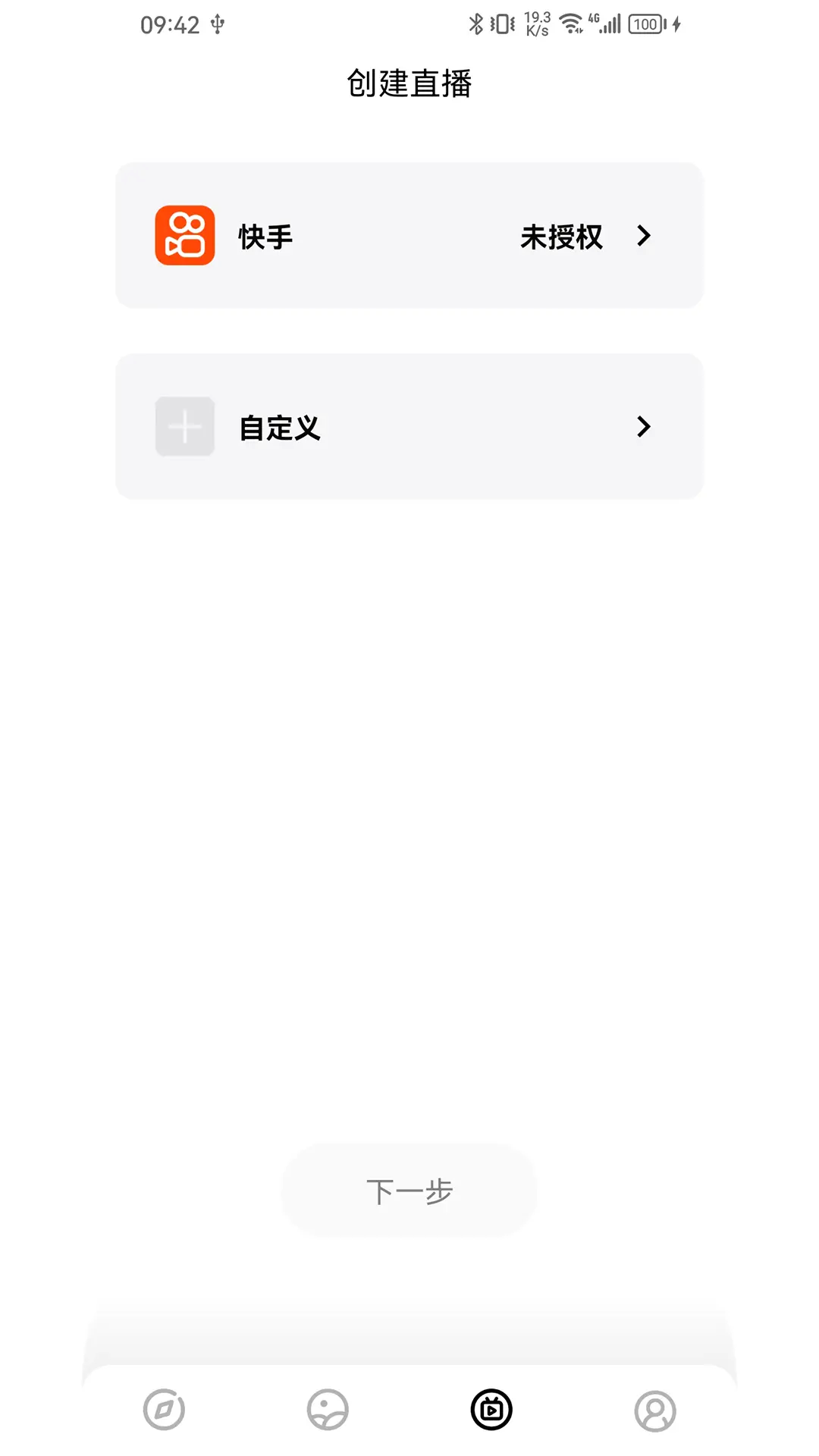819x1456 pixels.
Task: Tap the Kuaishou app icon
Action: (184, 236)
